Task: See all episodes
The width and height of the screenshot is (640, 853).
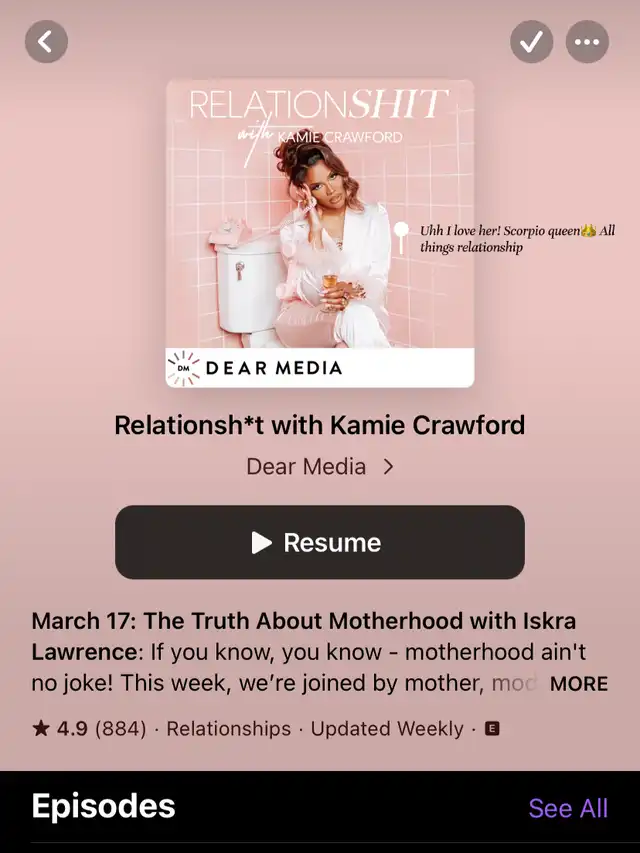Action: (567, 808)
